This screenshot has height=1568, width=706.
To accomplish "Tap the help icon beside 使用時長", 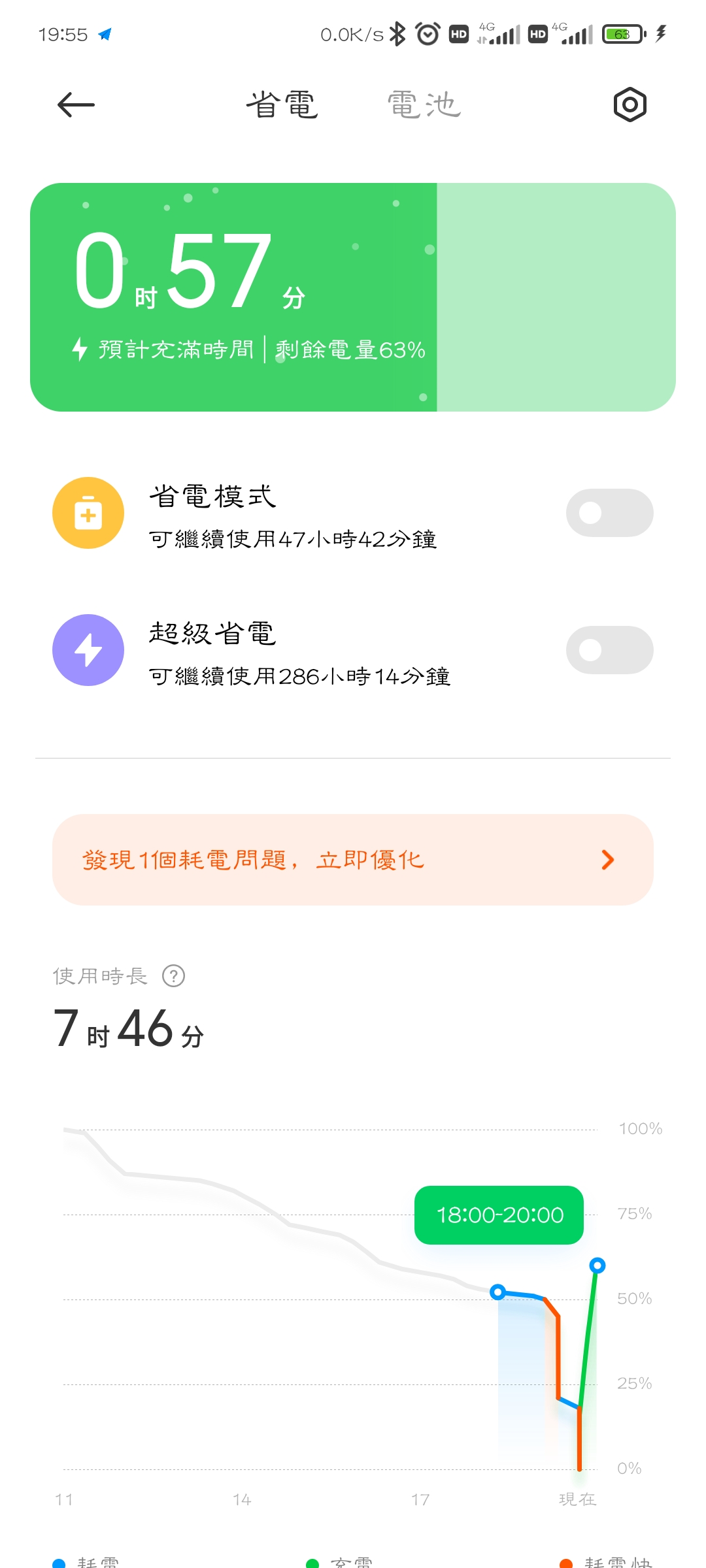I will coord(173,976).
